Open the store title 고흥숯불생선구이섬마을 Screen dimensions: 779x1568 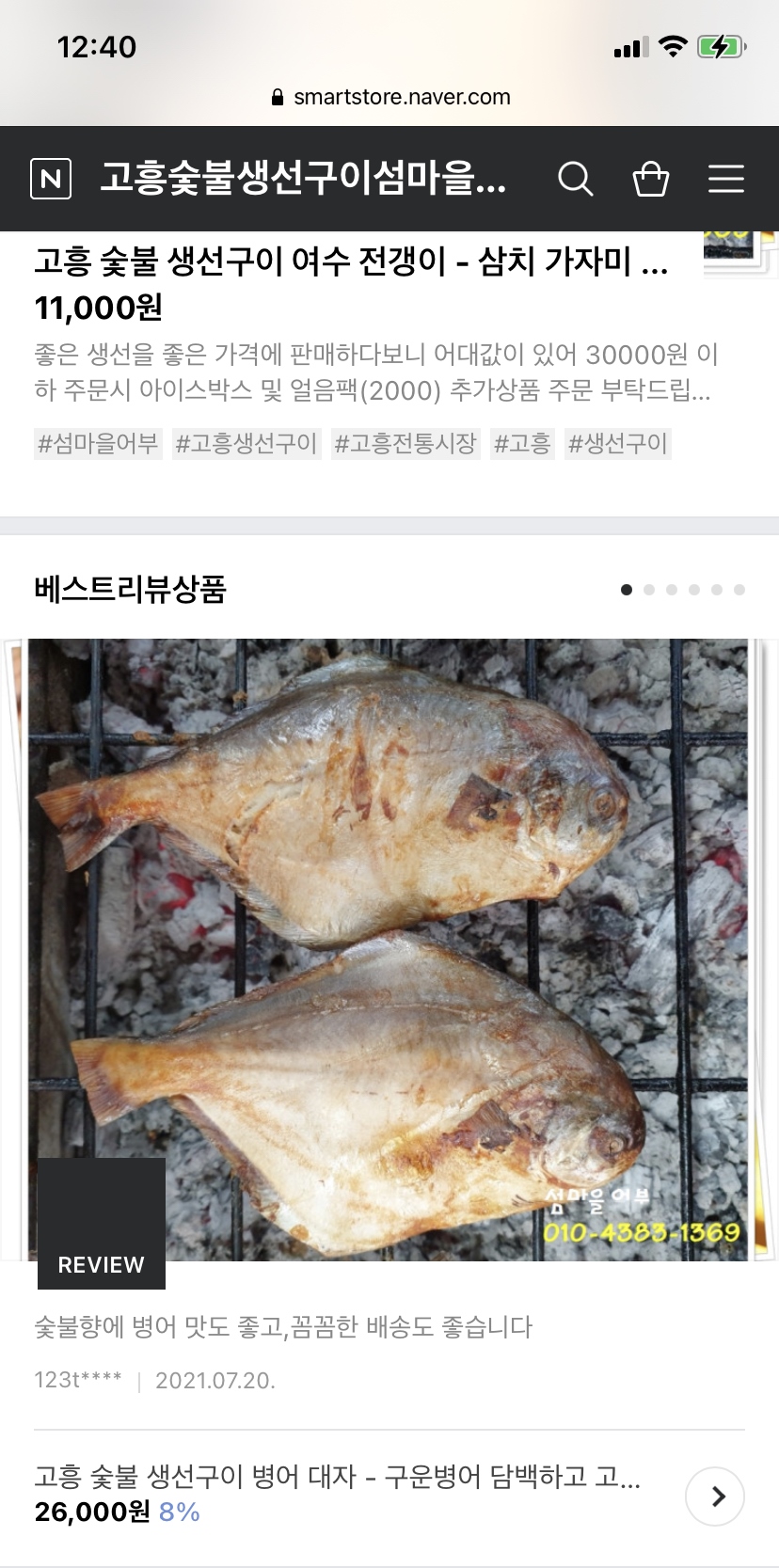coord(303,178)
